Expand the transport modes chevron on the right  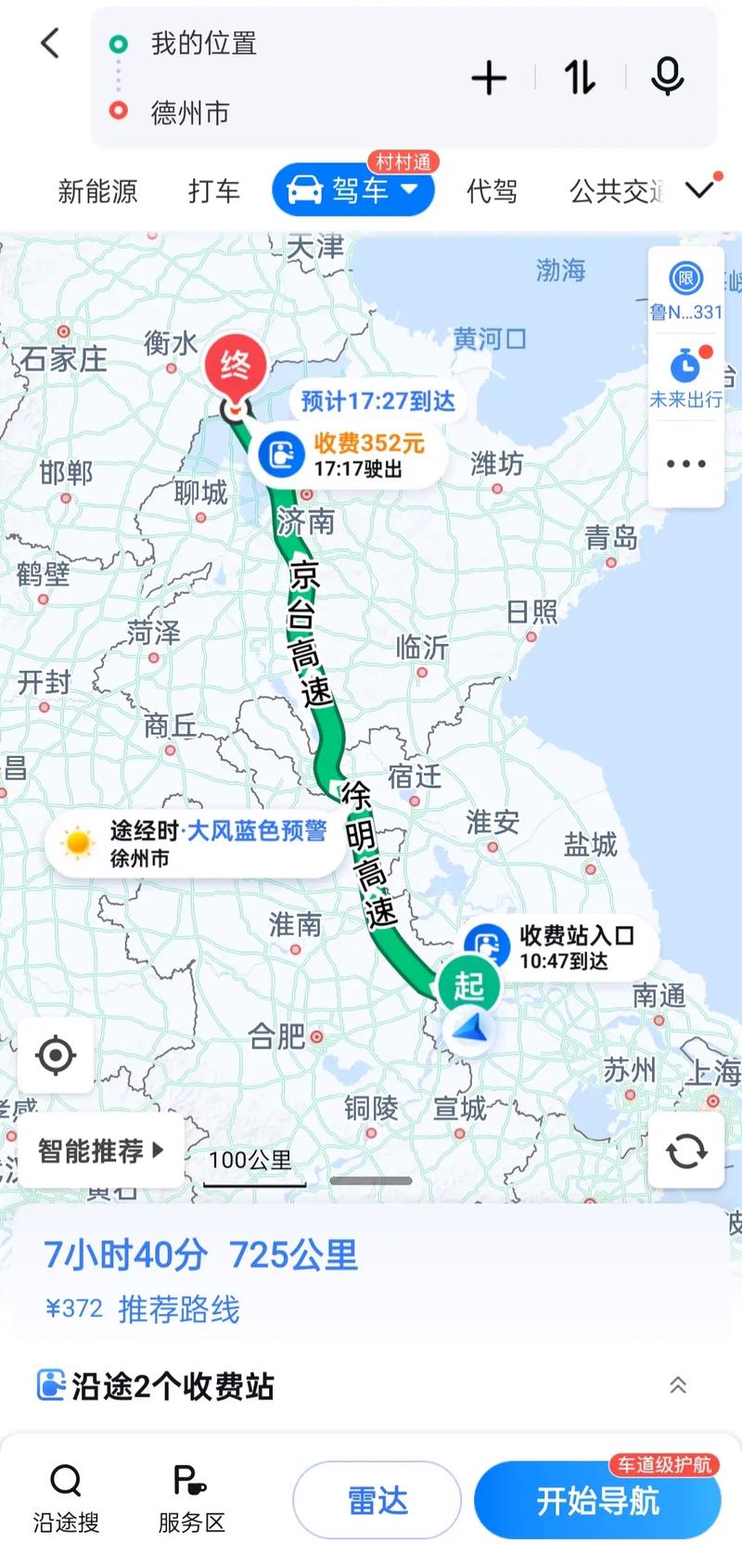tap(700, 187)
